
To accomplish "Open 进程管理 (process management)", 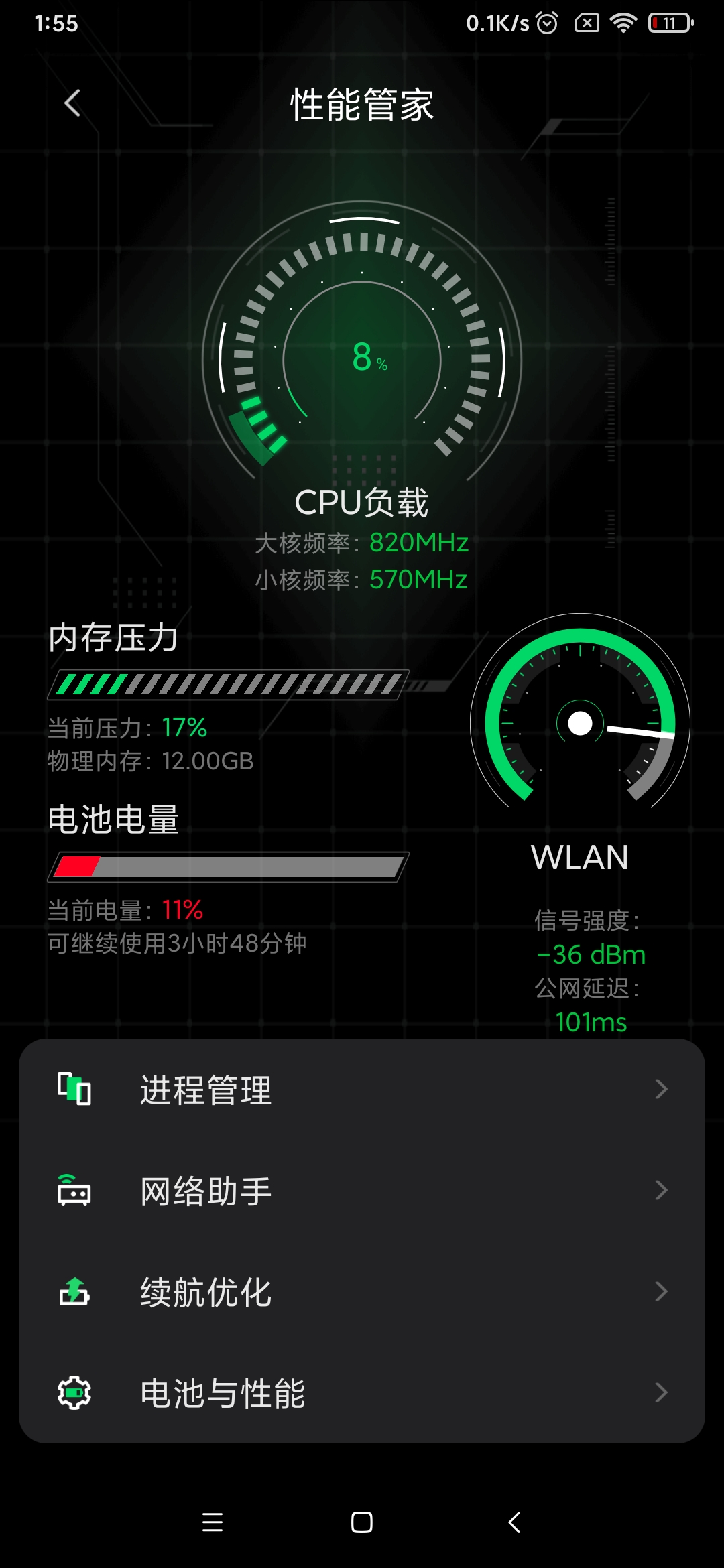I will coord(362,1090).
